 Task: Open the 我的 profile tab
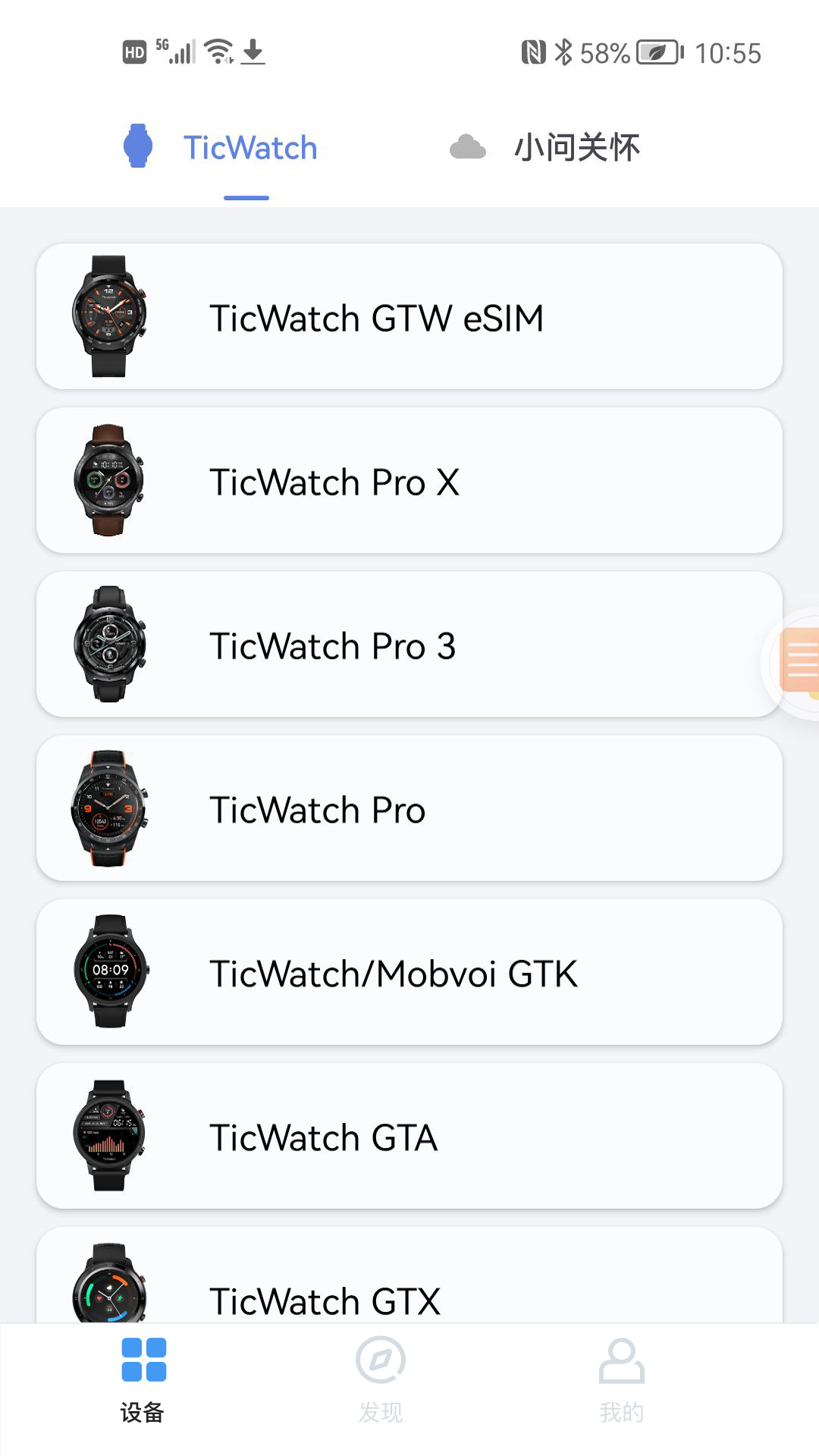tap(621, 1380)
